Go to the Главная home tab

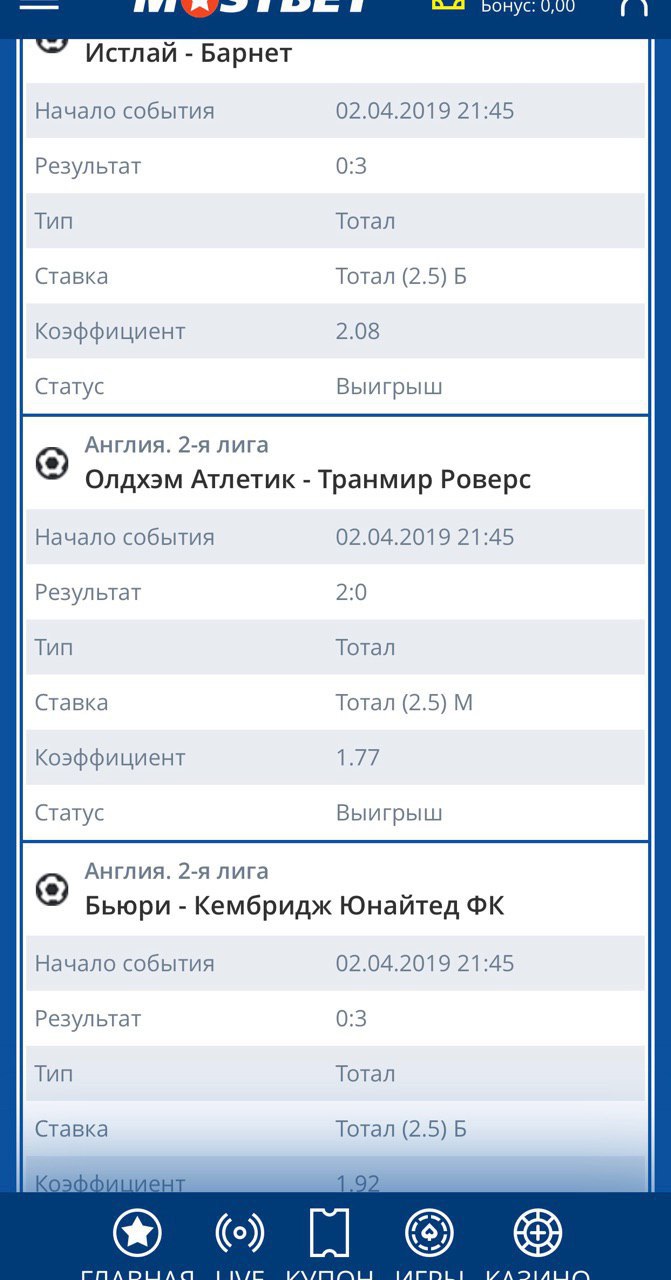click(x=137, y=1245)
